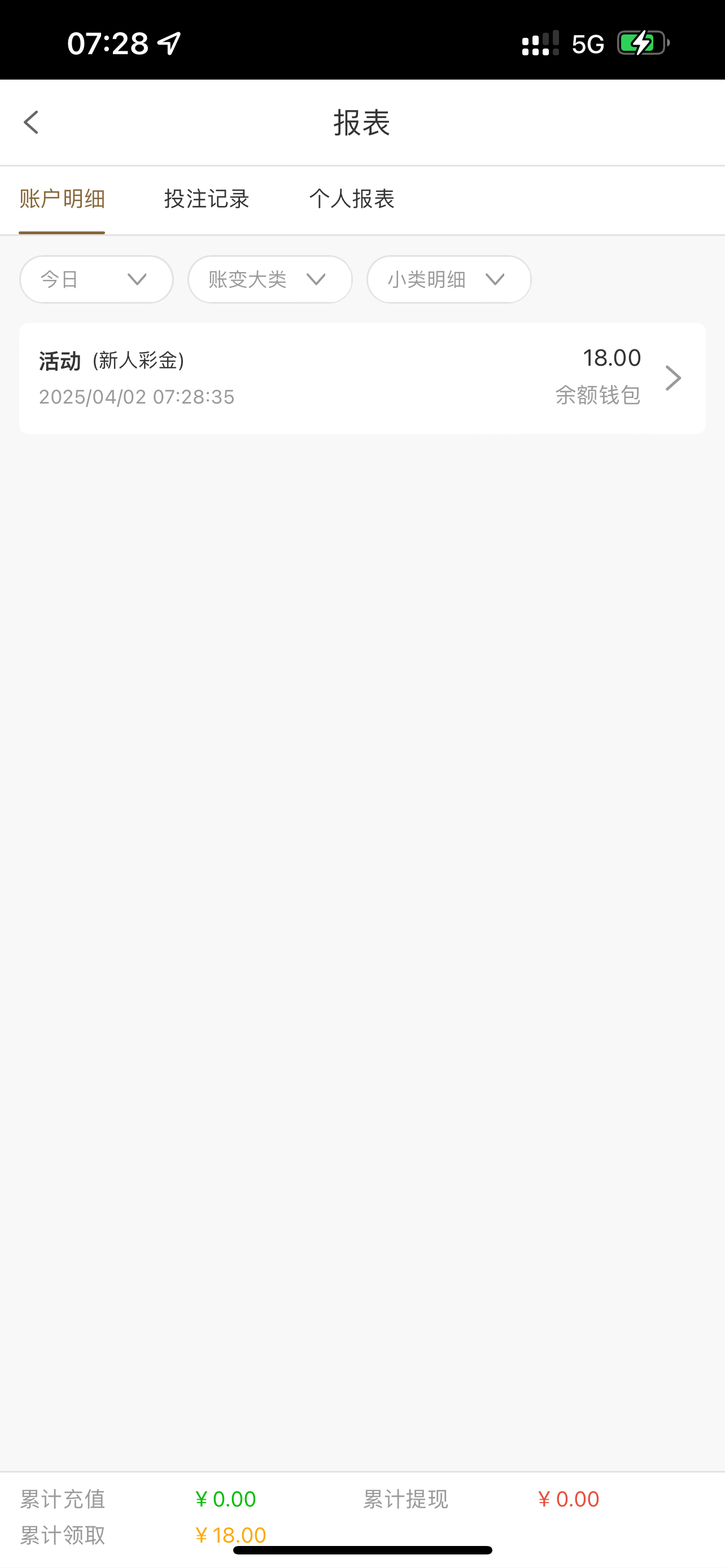Viewport: 725px width, 1568px height.
Task: Open the 账变大类 filter dropdown
Action: pos(270,279)
